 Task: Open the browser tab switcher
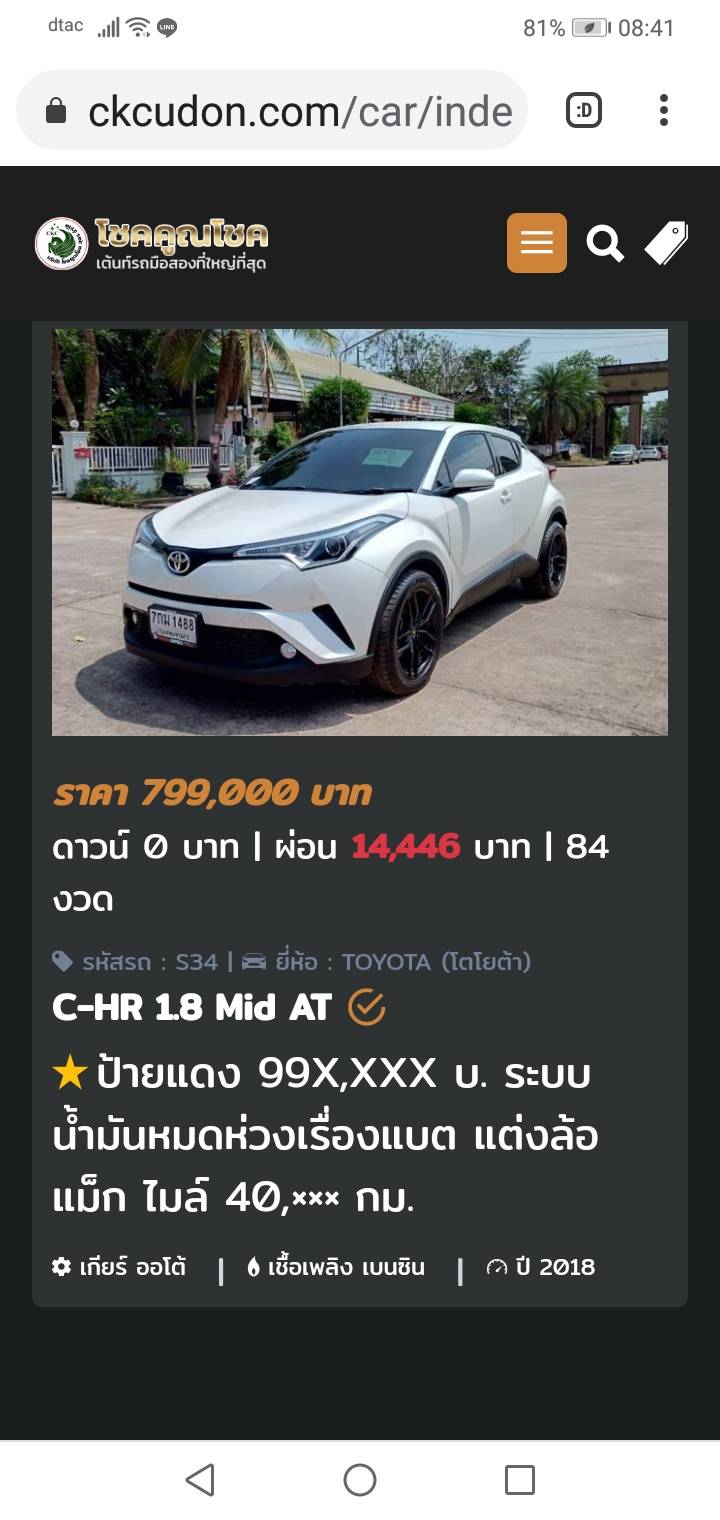[x=584, y=111]
